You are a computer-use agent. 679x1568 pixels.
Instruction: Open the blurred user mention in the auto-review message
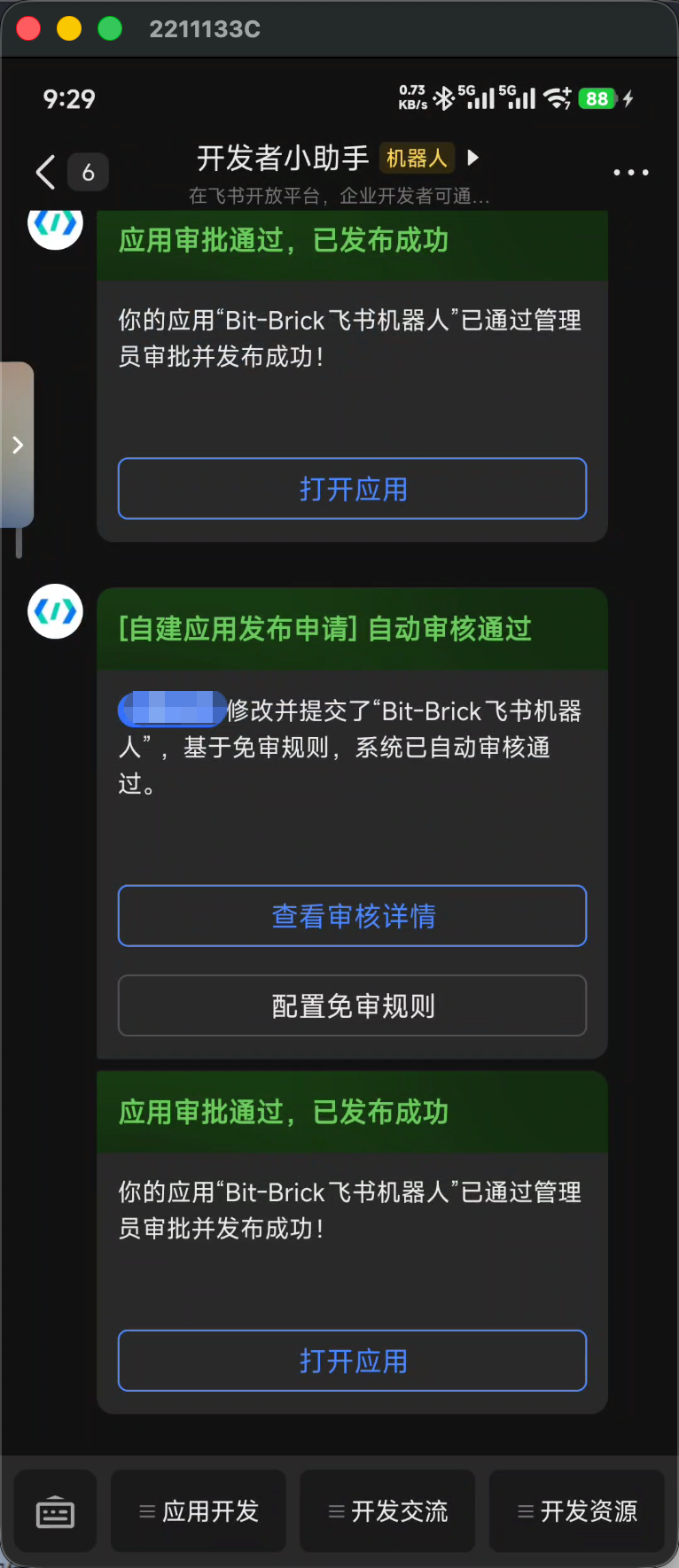[x=172, y=710]
